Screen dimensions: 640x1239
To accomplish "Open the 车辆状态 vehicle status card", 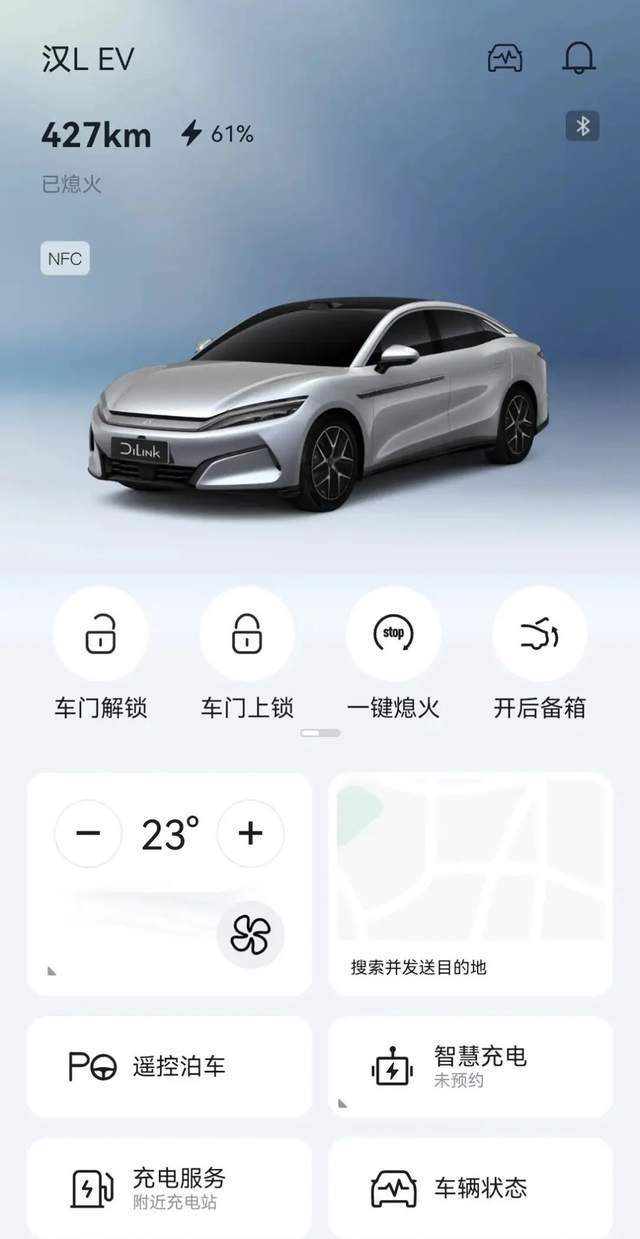I will click(x=470, y=1188).
